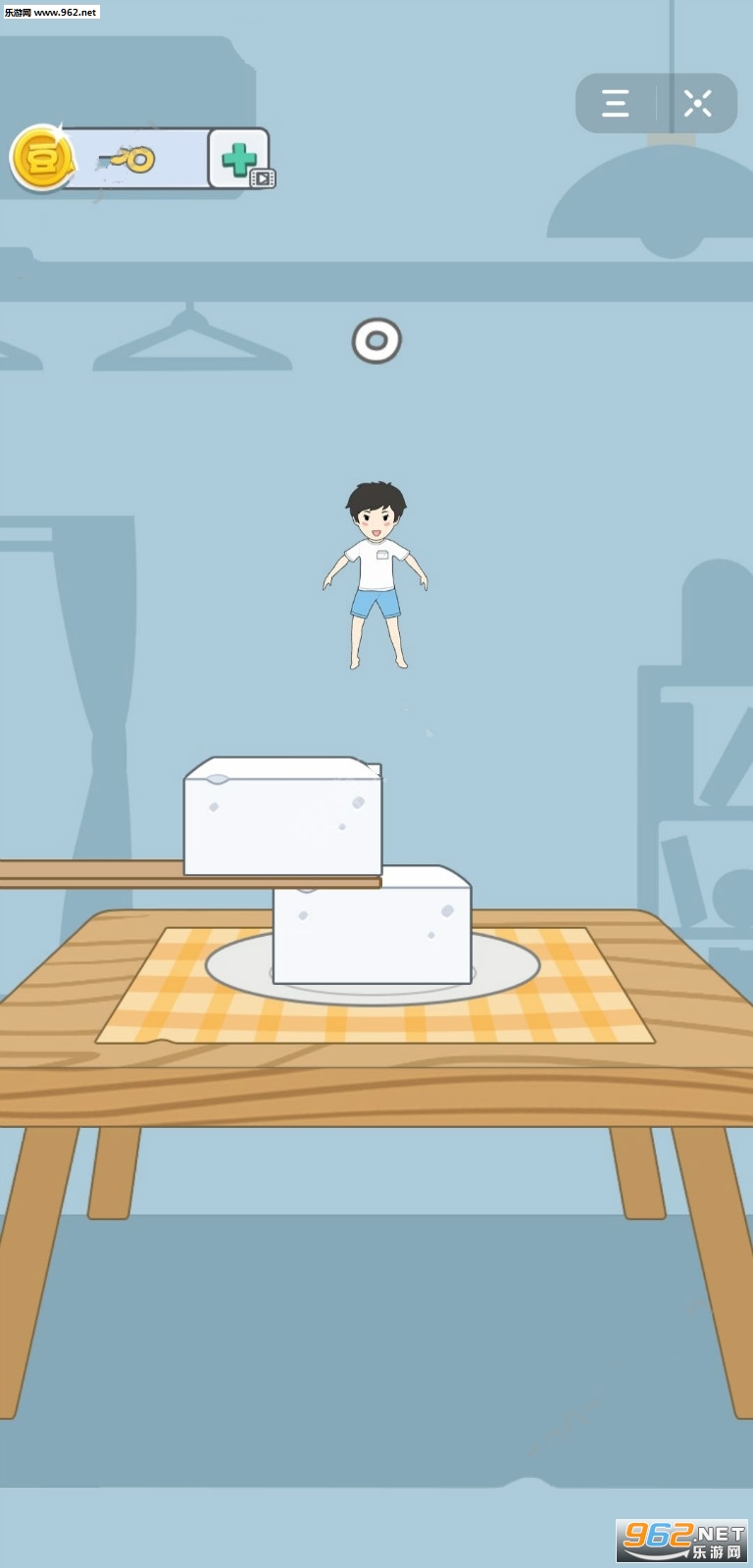Close the mini game
753x1568 pixels.
[x=698, y=103]
